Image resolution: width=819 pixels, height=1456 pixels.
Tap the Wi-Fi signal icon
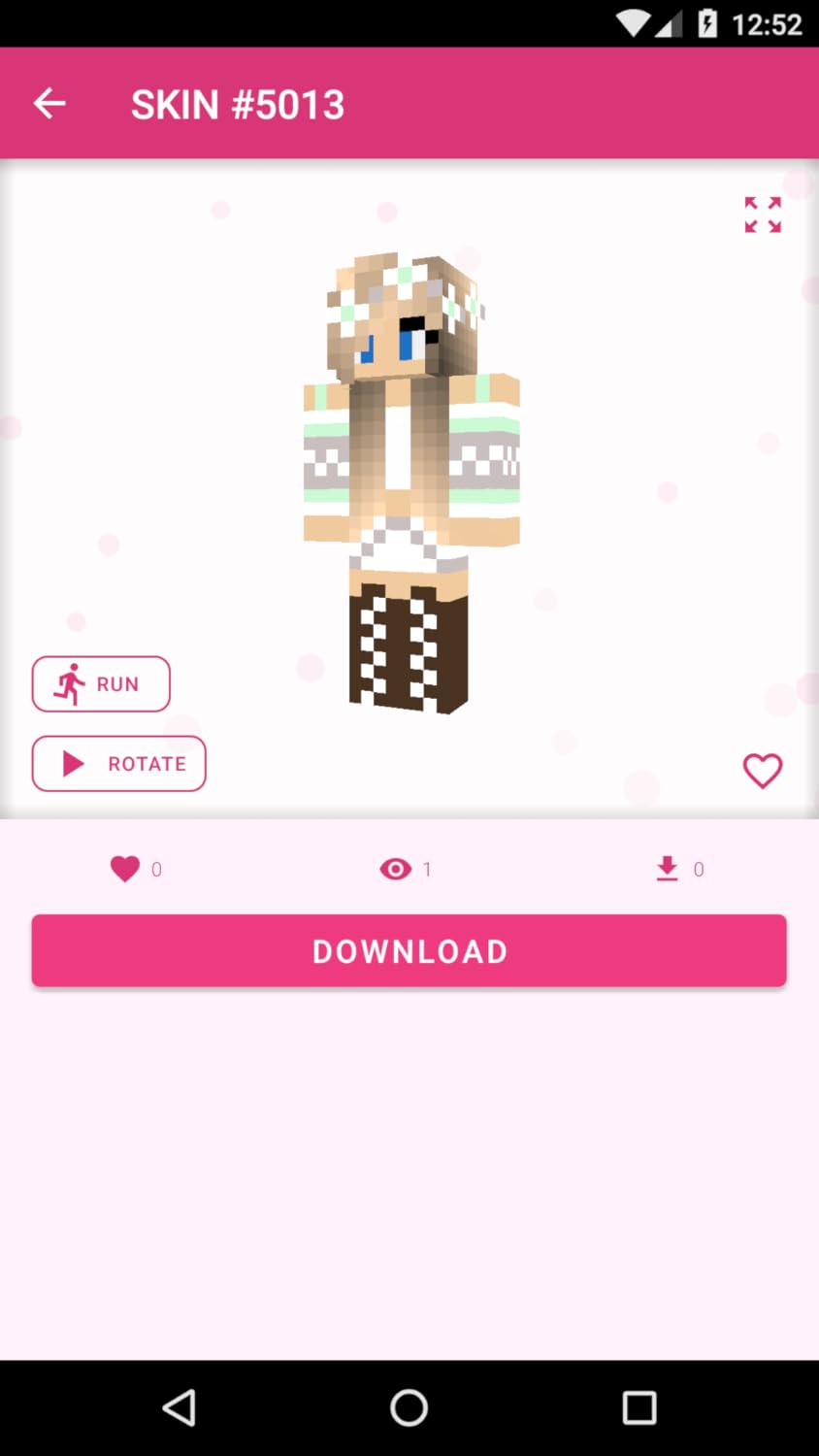(634, 23)
